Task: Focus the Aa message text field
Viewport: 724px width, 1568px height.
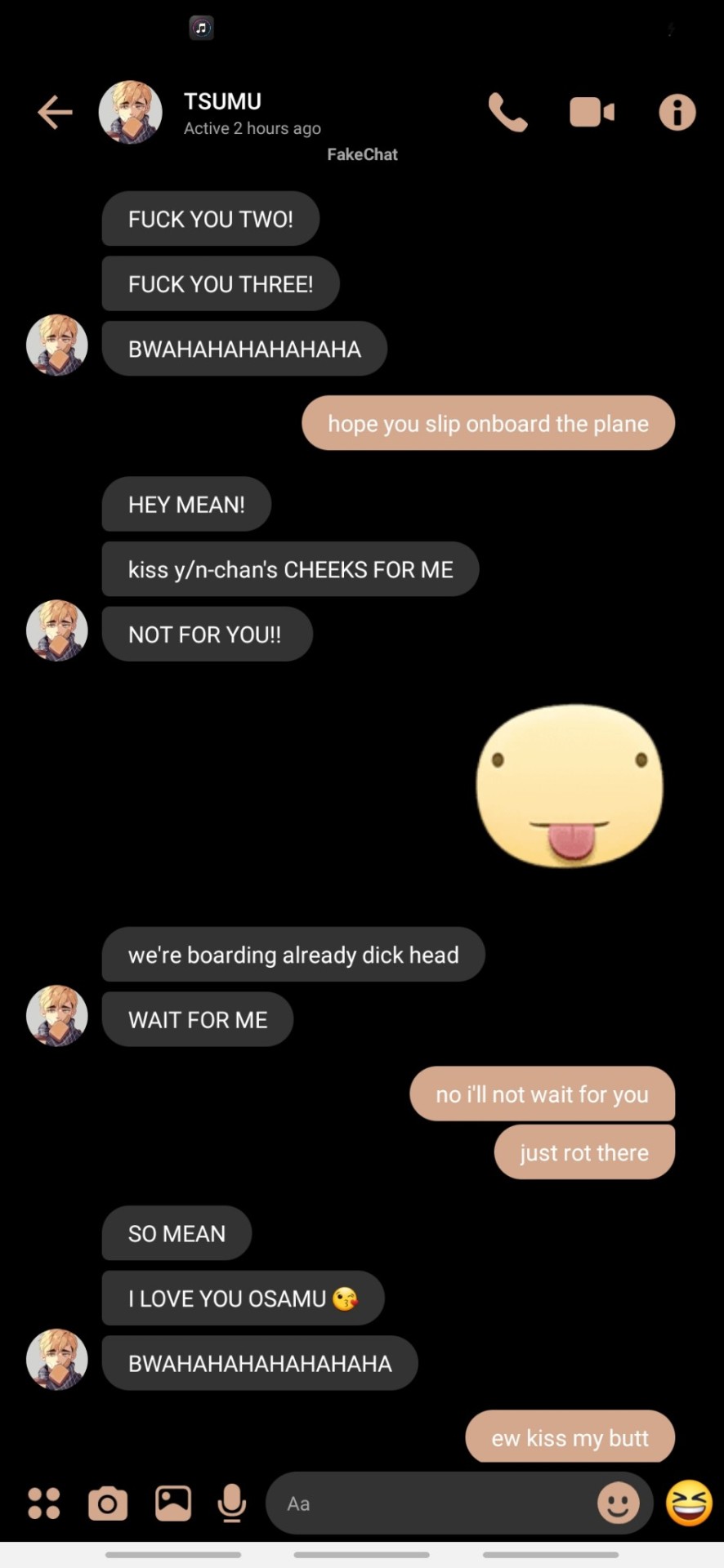Action: tap(425, 1503)
